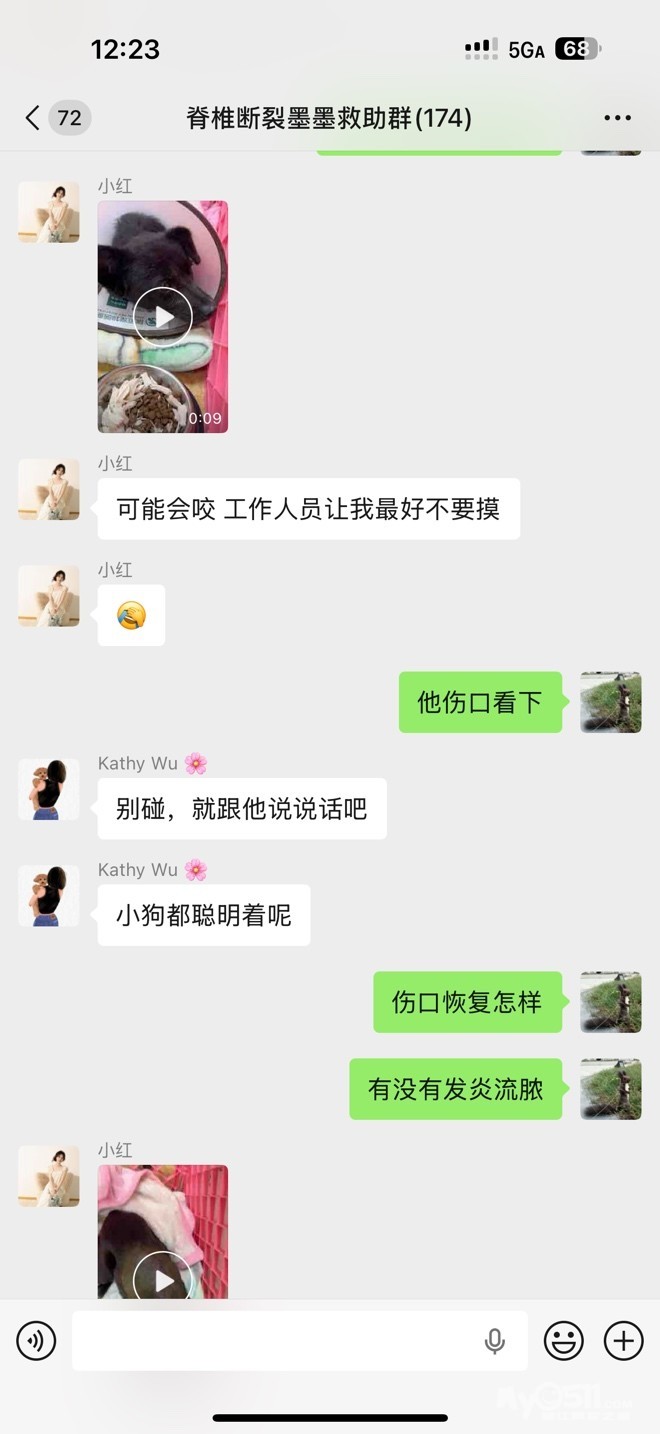Open the plus attachments menu
This screenshot has height=1434, width=660.
click(623, 1341)
